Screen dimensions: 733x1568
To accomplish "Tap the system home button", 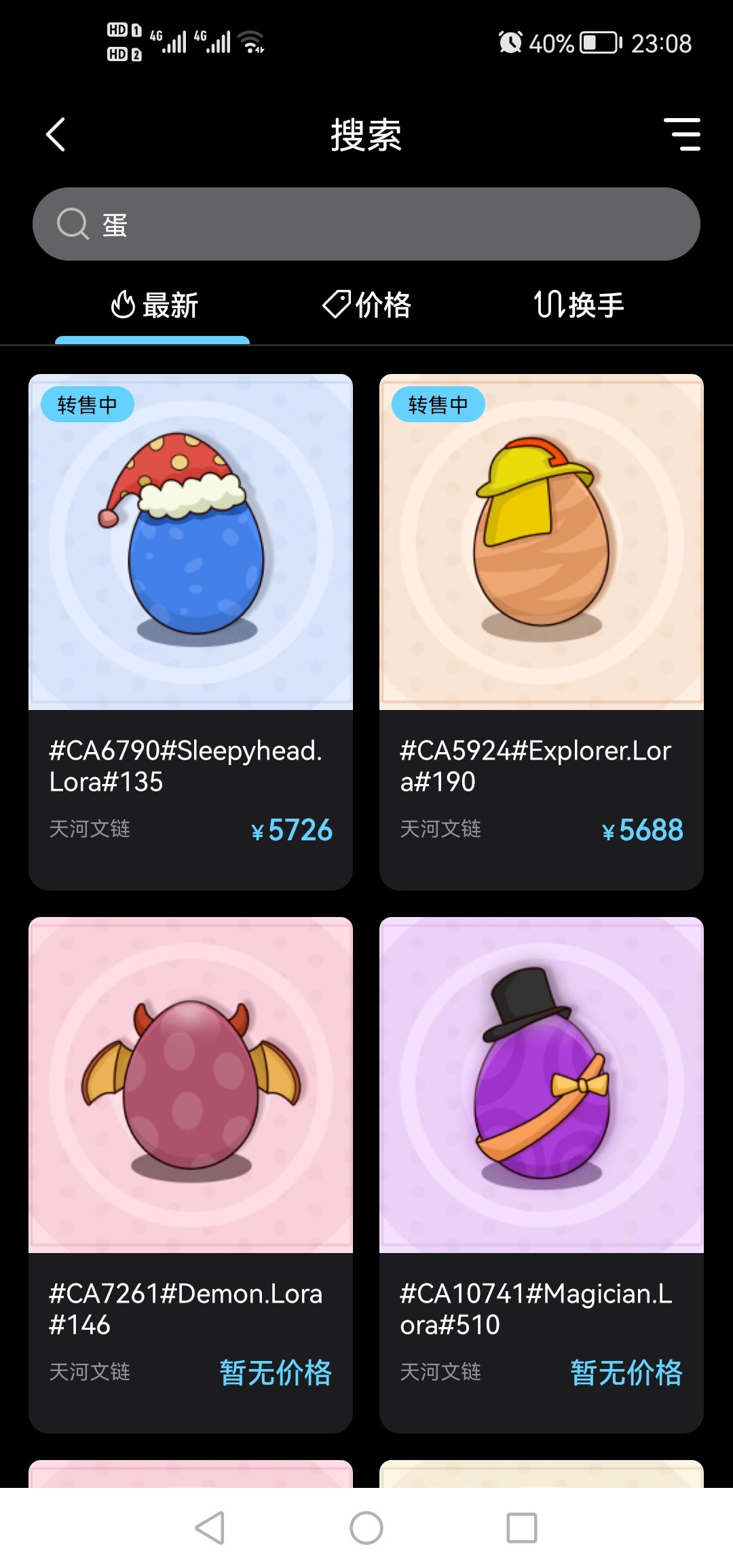I will tap(366, 1528).
